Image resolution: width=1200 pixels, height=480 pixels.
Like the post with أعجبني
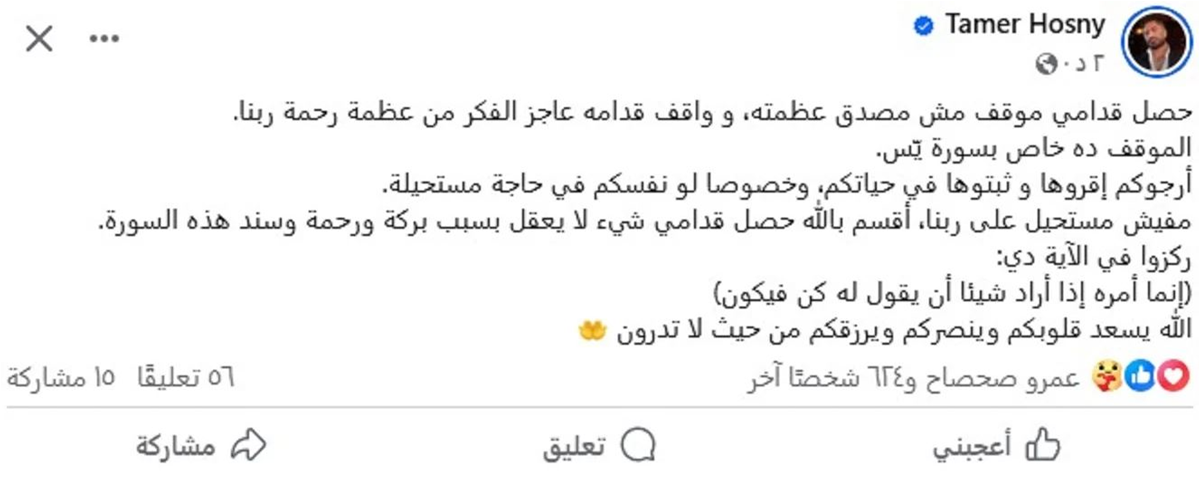[996, 445]
